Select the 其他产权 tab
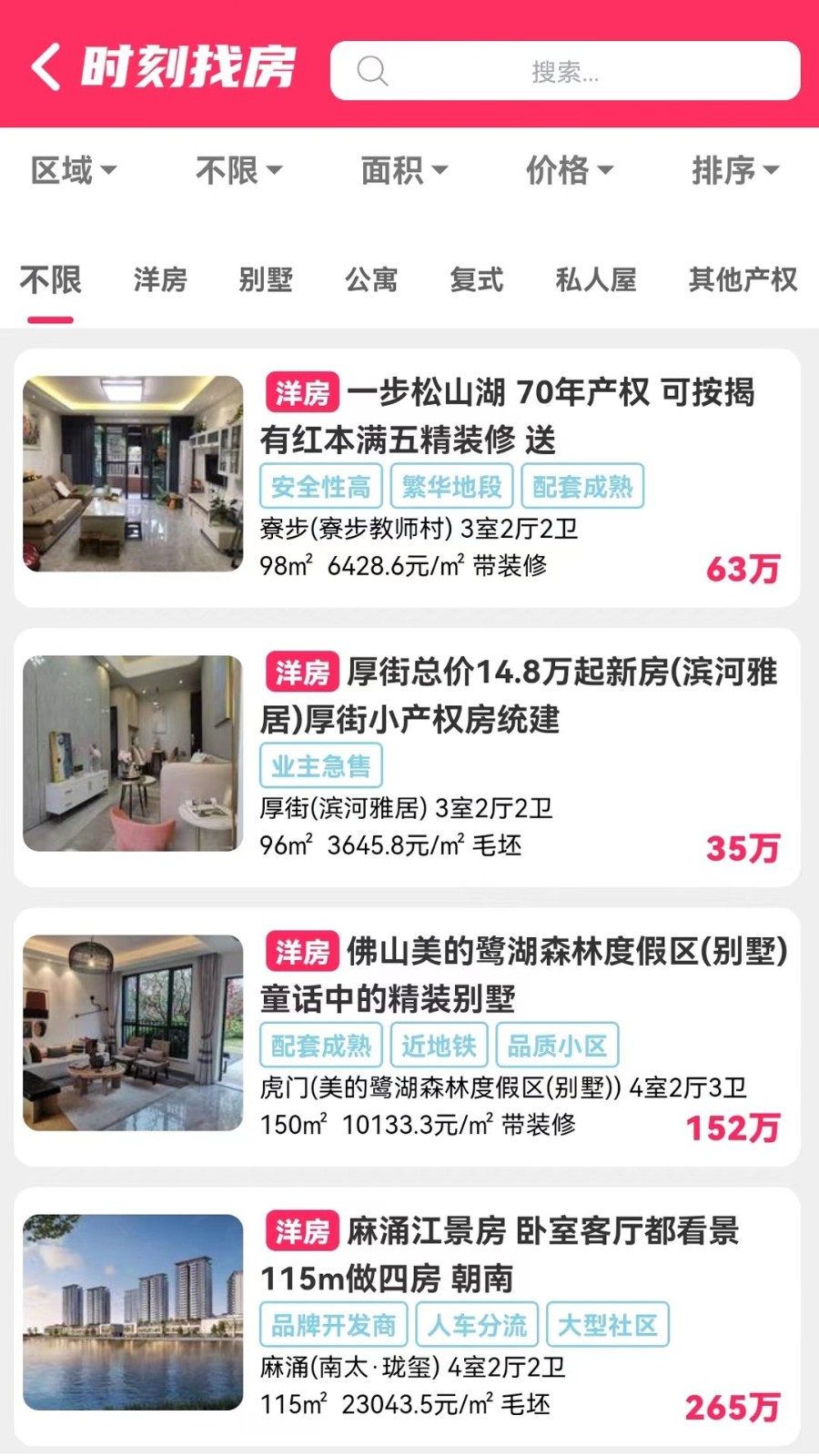 [743, 279]
